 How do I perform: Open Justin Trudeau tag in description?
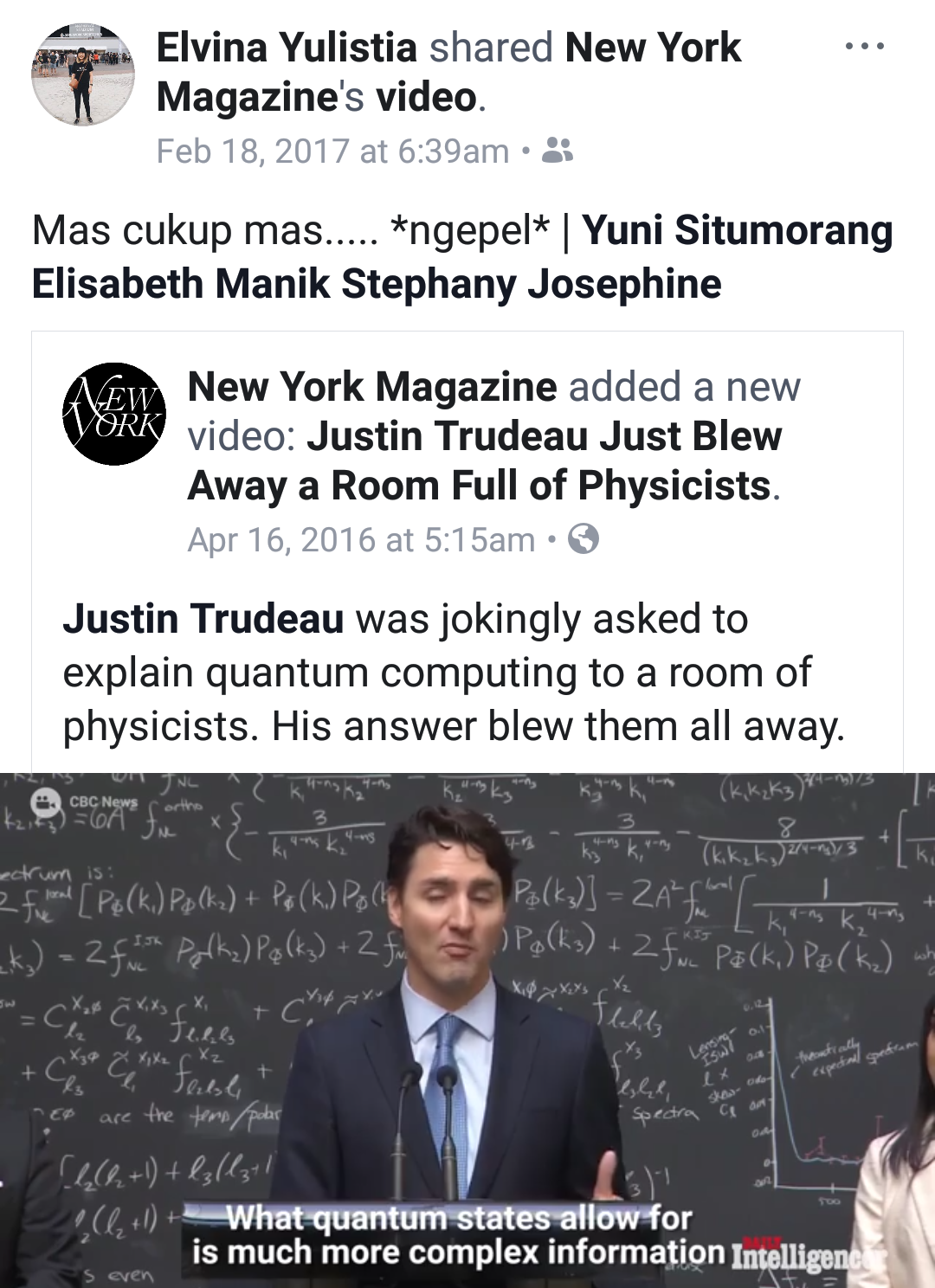[203, 620]
